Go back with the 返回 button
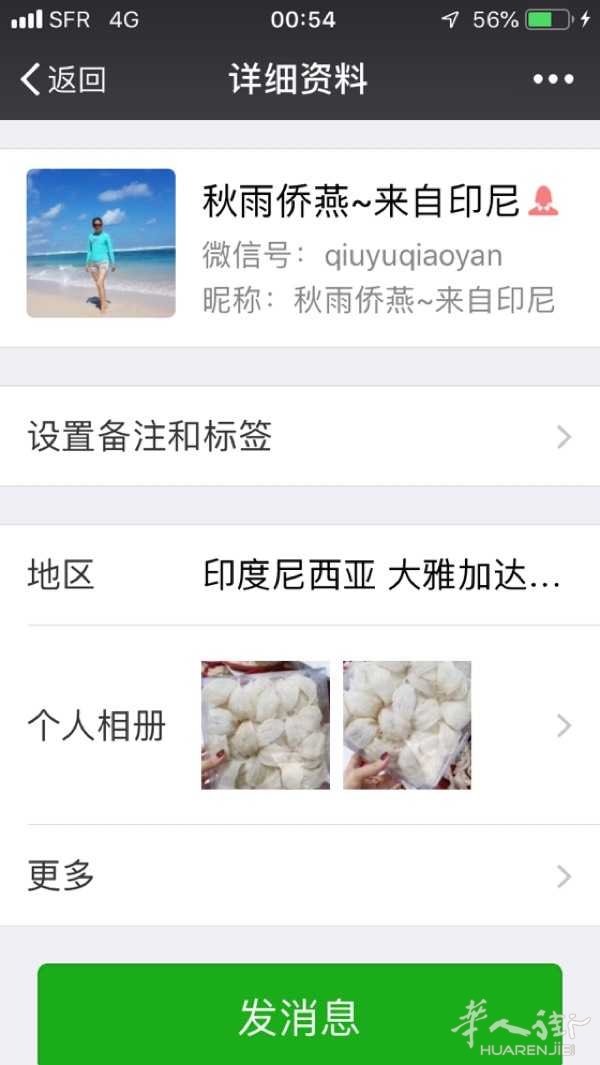This screenshot has height=1065, width=600. [x=63, y=79]
